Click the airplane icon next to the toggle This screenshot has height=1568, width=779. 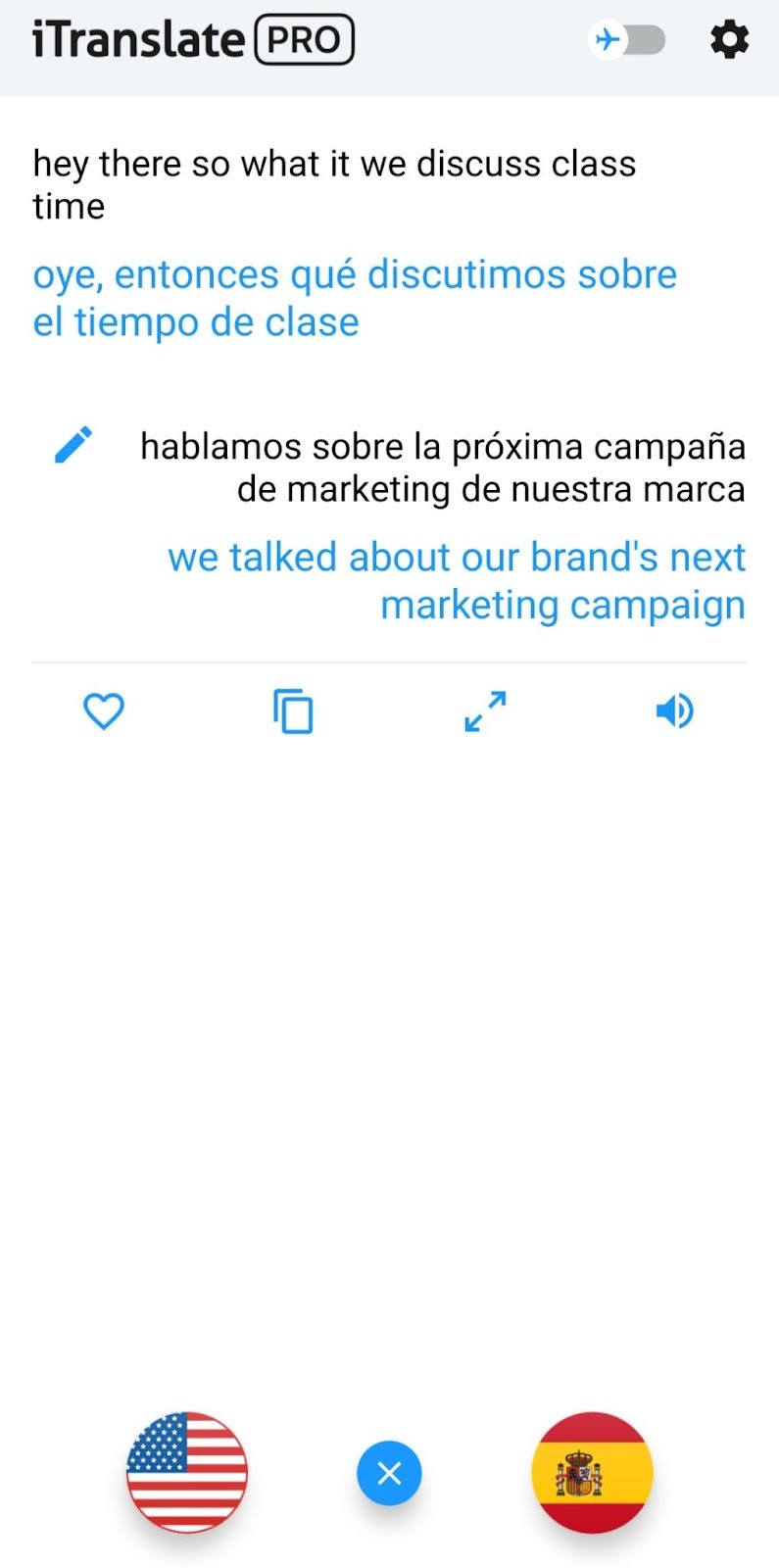point(609,39)
